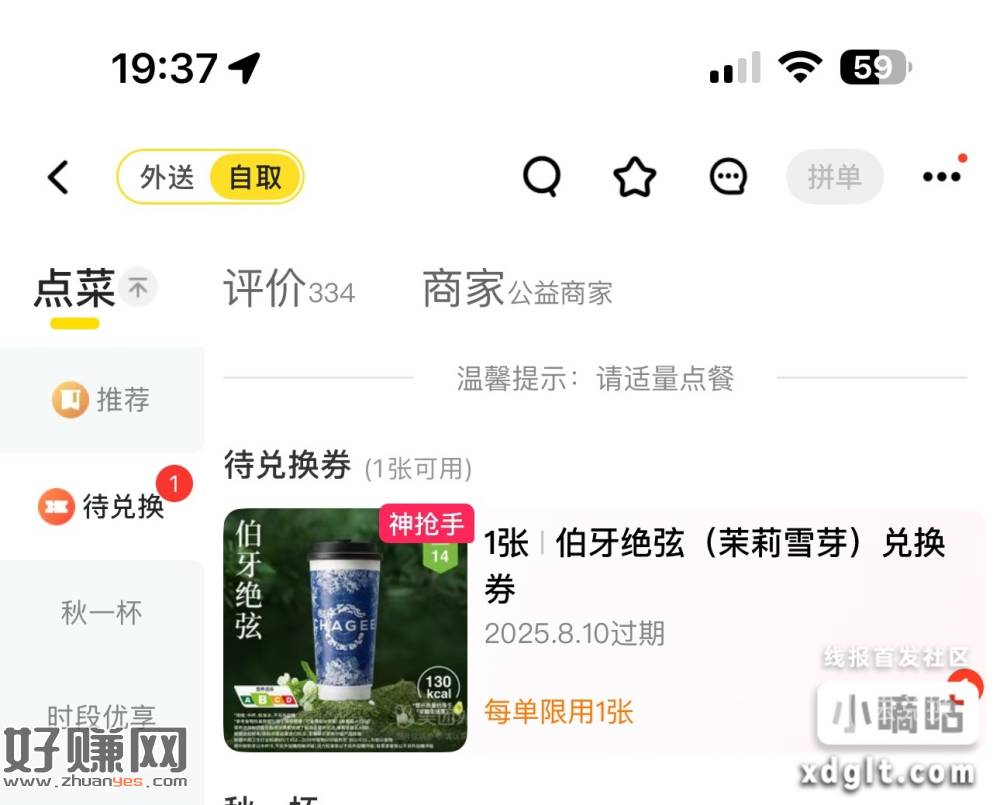Switch to 外送 delivery mode
Viewport: 1000px width, 805px height.
coord(167,178)
